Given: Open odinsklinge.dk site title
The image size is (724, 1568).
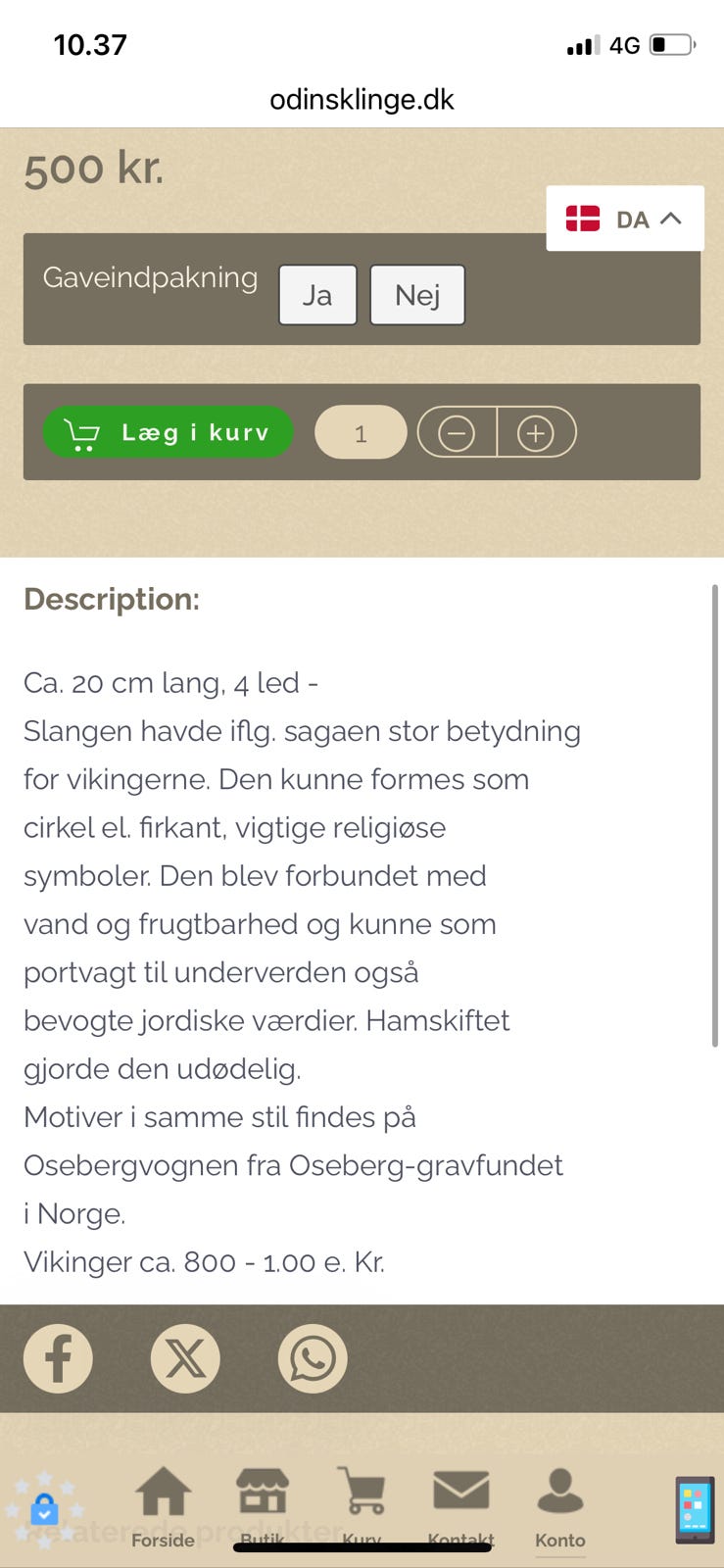Looking at the screenshot, I should coord(362,98).
